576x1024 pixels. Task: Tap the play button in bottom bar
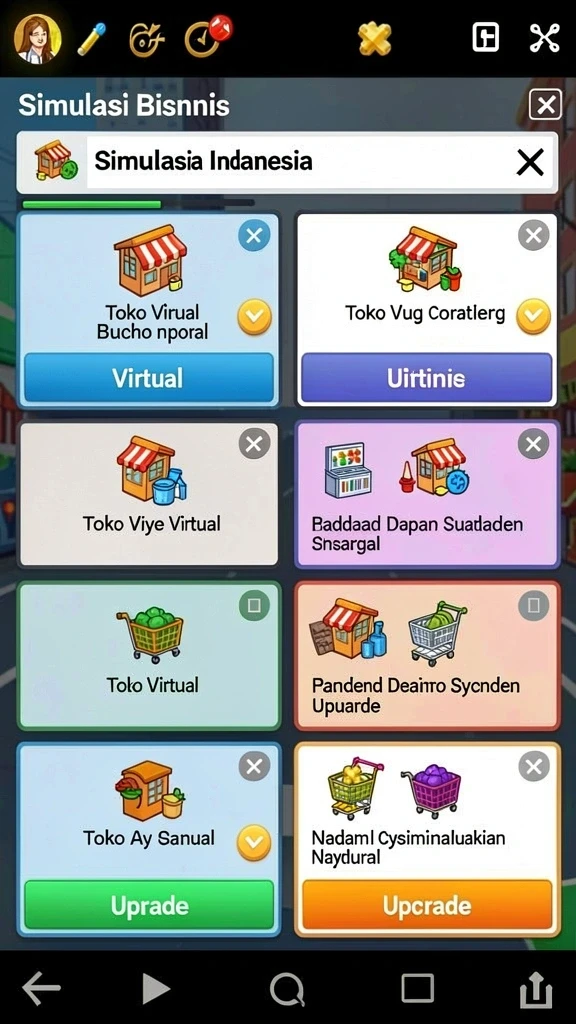pyautogui.click(x=155, y=988)
